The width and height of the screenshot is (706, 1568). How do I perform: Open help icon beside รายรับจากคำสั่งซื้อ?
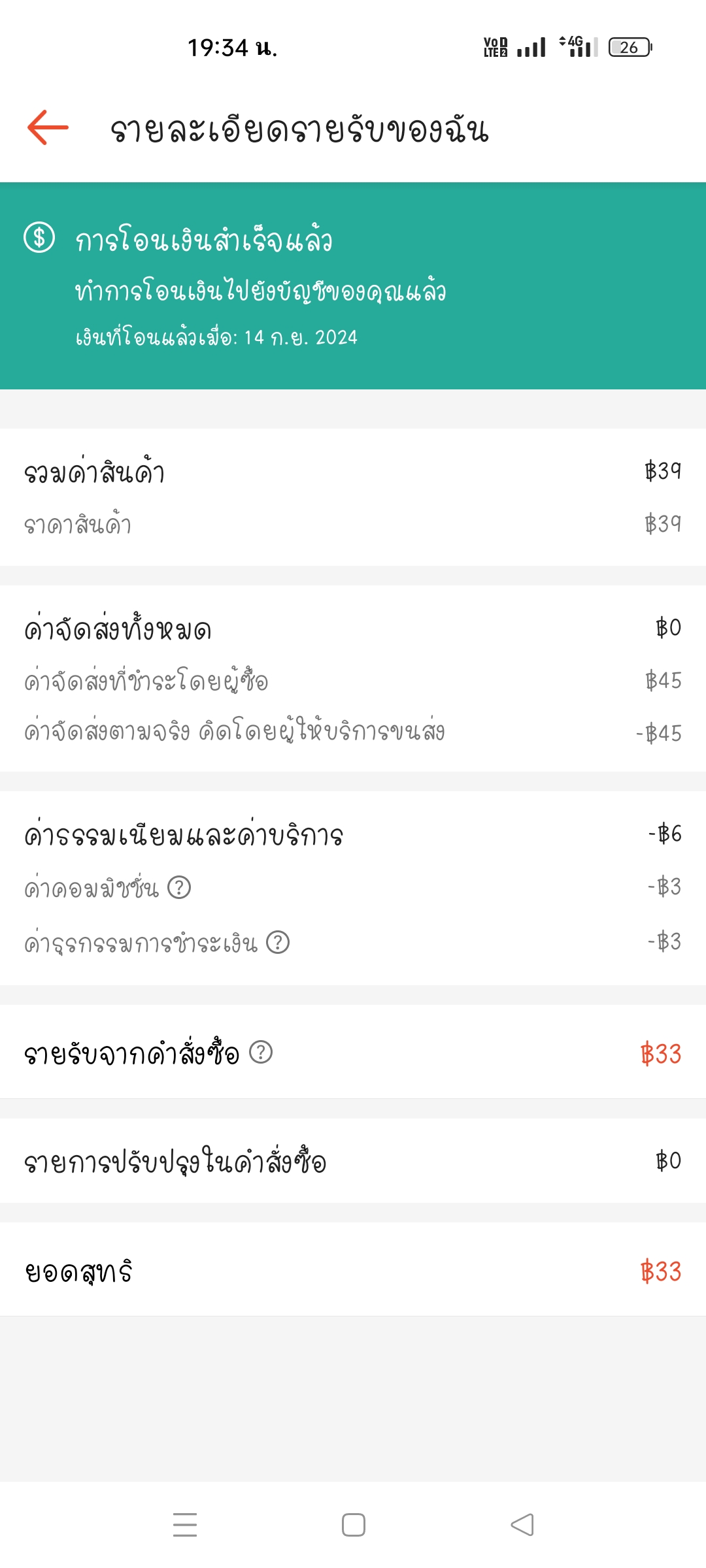click(261, 1052)
